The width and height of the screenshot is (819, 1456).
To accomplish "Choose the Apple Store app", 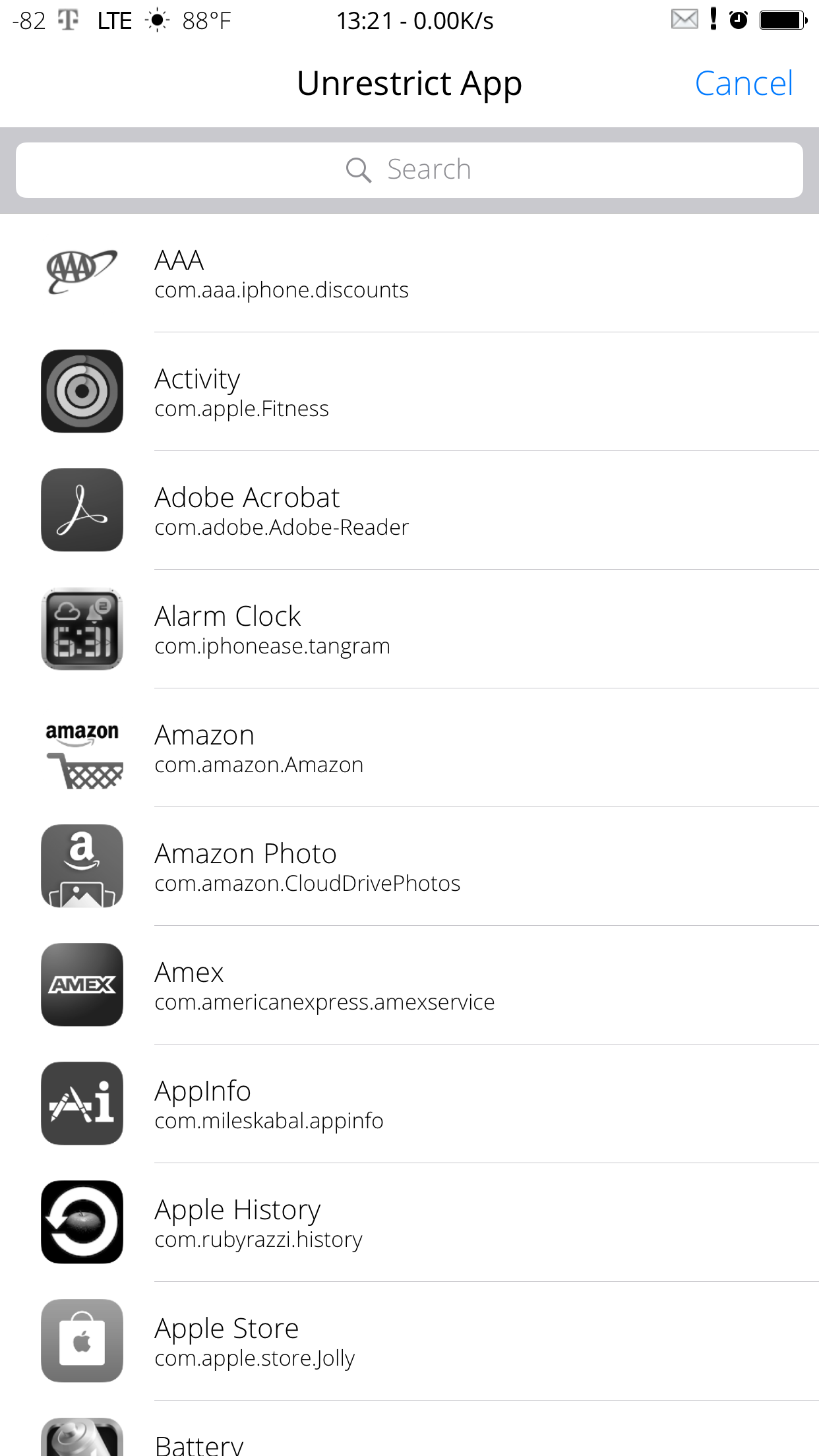I will [409, 1341].
